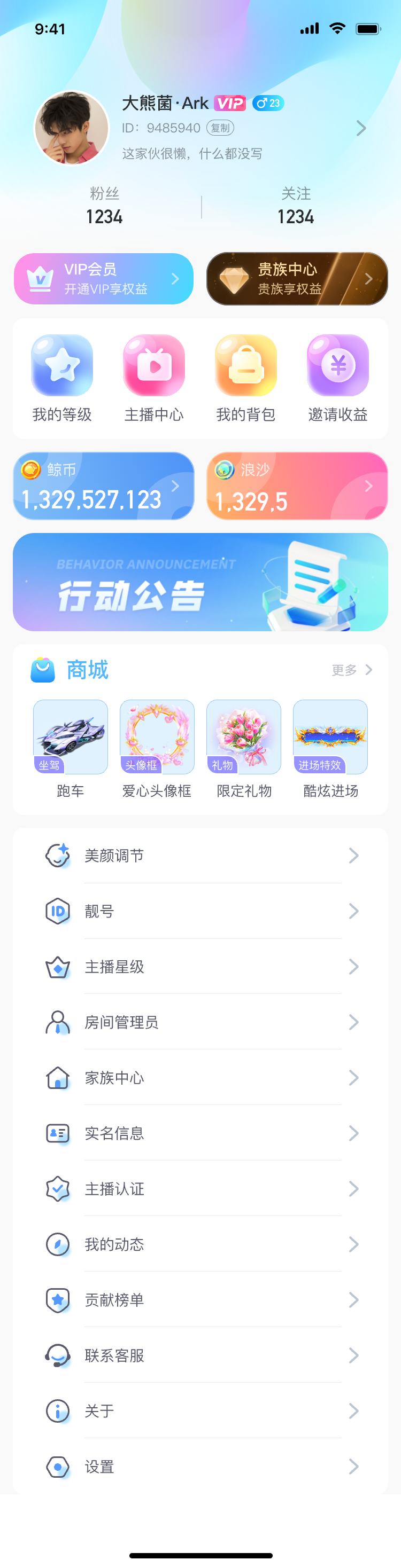Open the 浪沙 balance card
This screenshot has height=1568, width=401.
[297, 486]
